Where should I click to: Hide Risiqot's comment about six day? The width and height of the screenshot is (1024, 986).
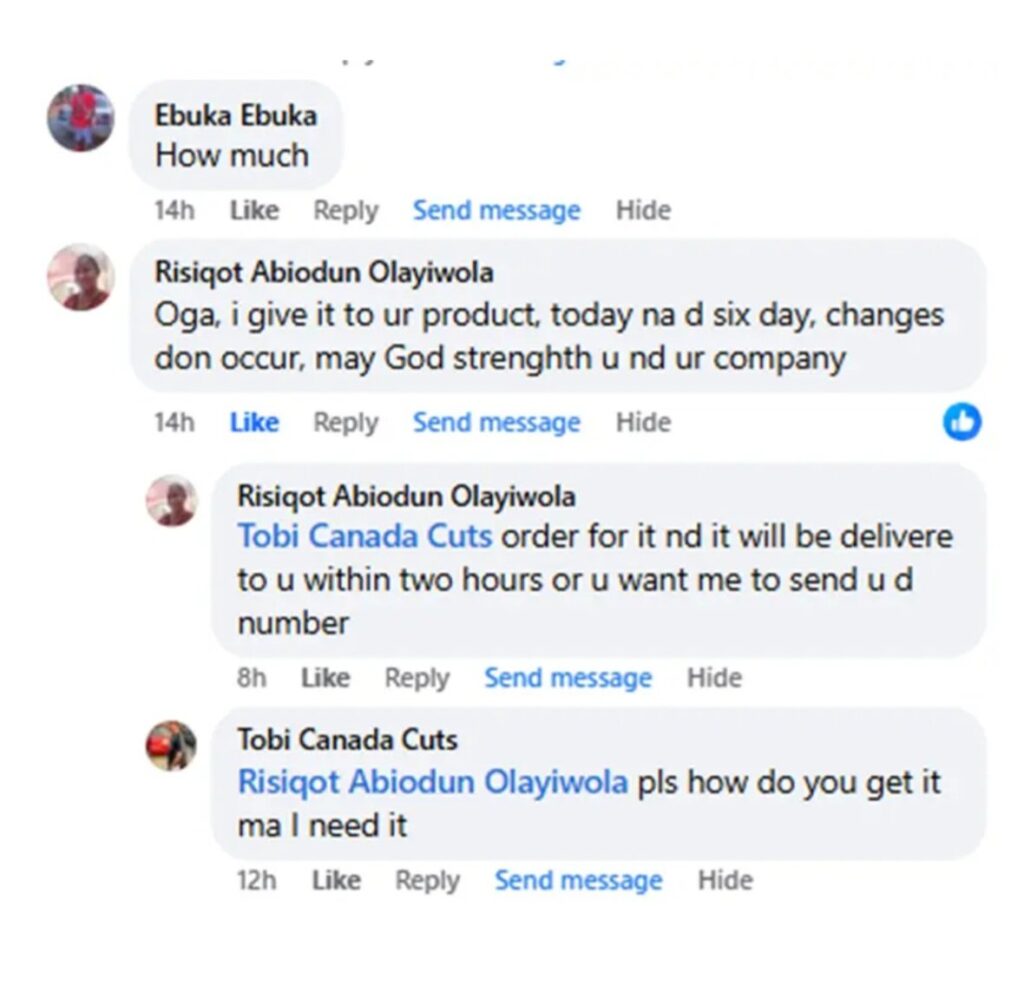(642, 423)
